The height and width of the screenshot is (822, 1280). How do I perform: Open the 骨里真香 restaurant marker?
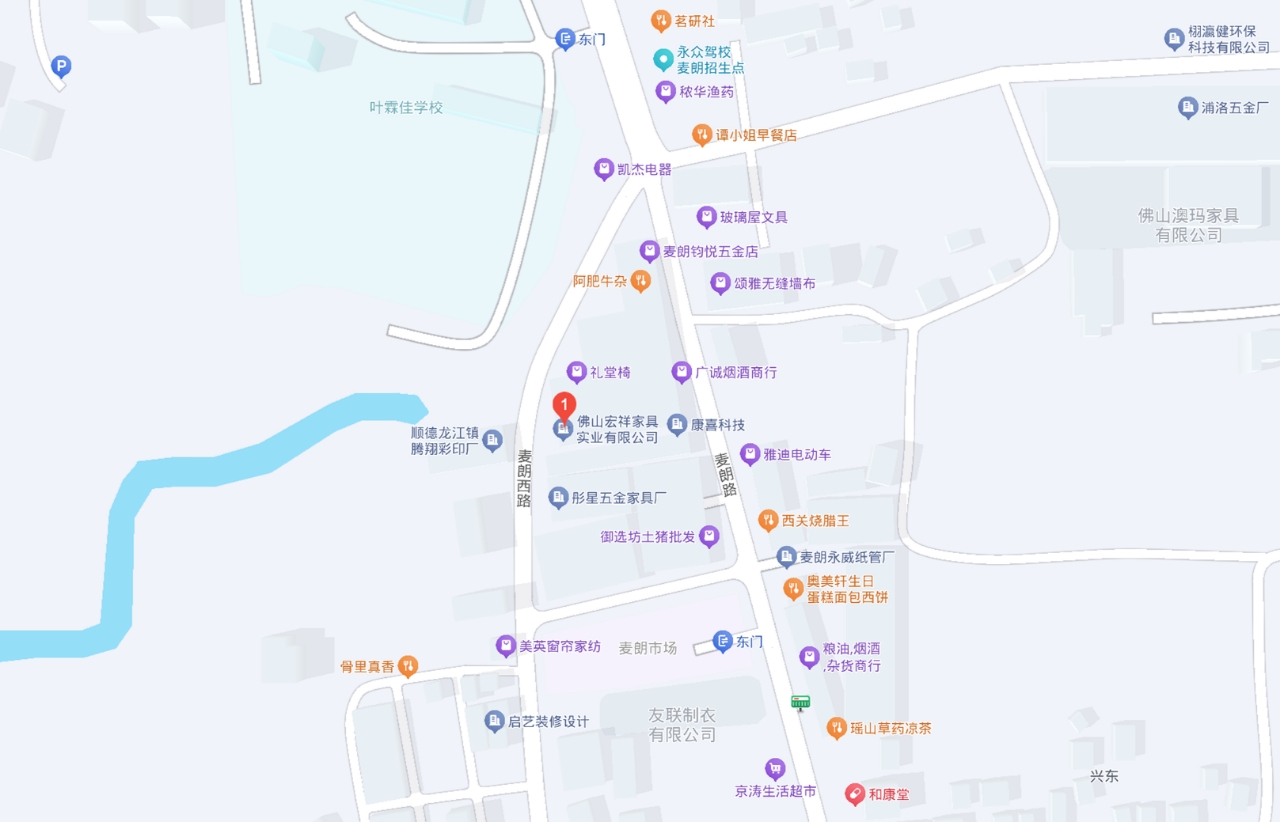pyautogui.click(x=407, y=665)
